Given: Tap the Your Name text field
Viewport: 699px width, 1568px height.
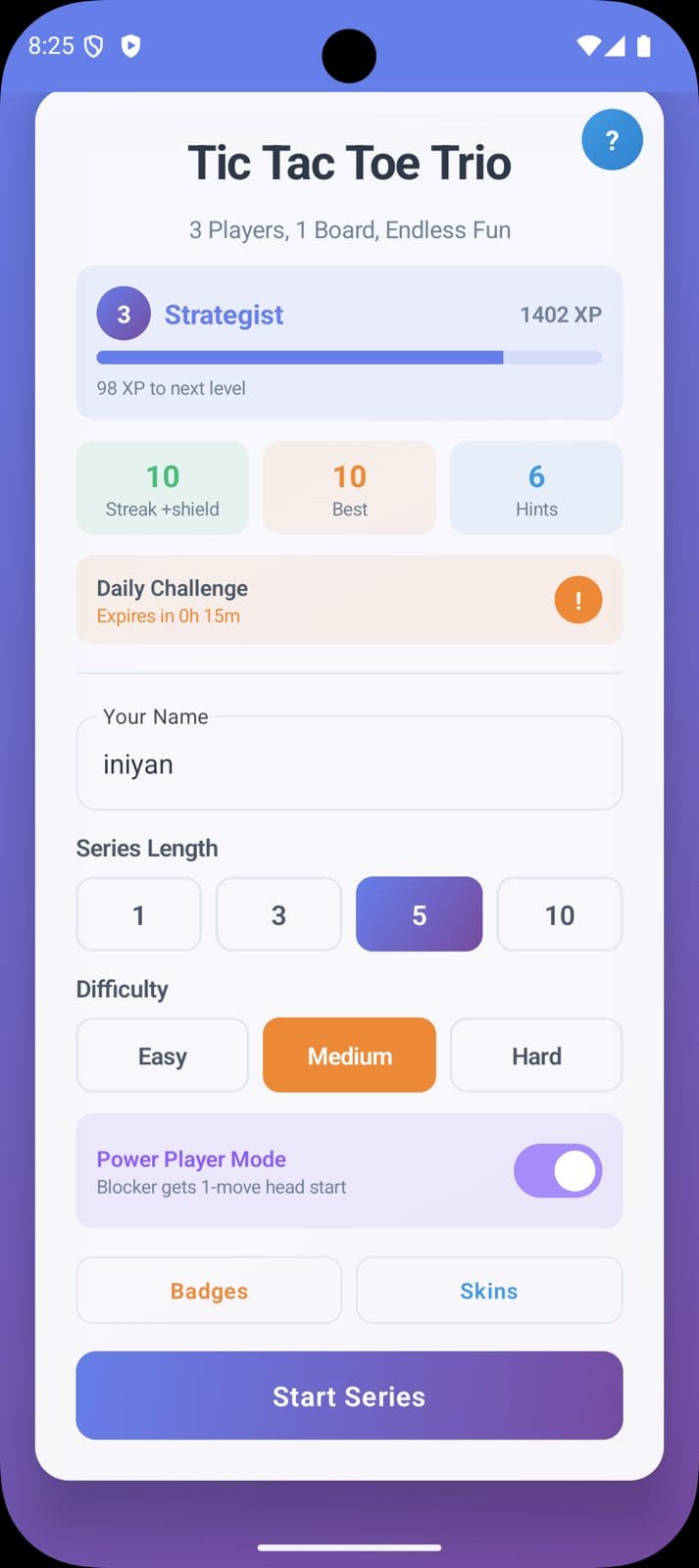Looking at the screenshot, I should click(349, 763).
